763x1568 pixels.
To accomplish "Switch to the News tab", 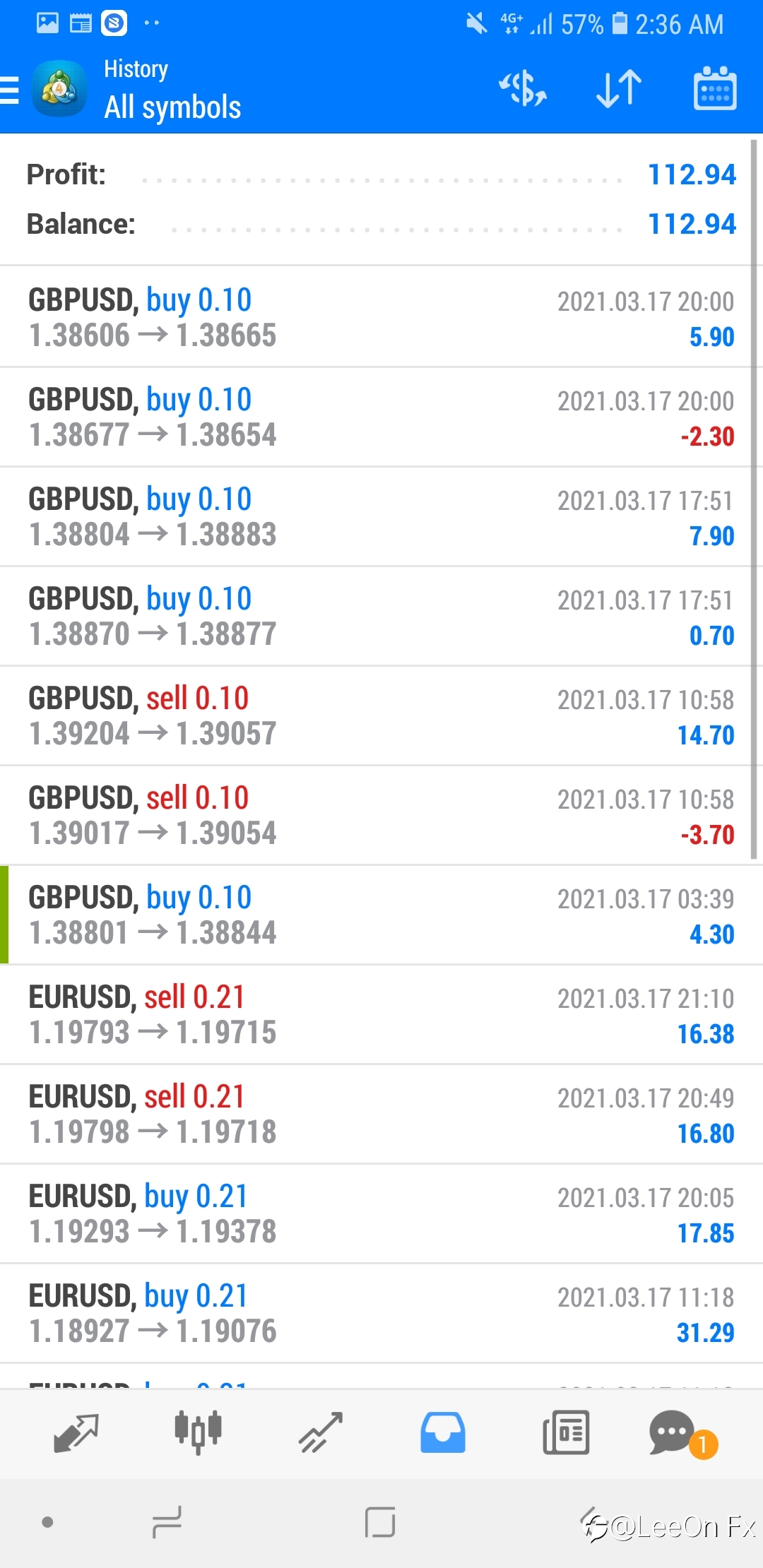I will click(x=566, y=1432).
